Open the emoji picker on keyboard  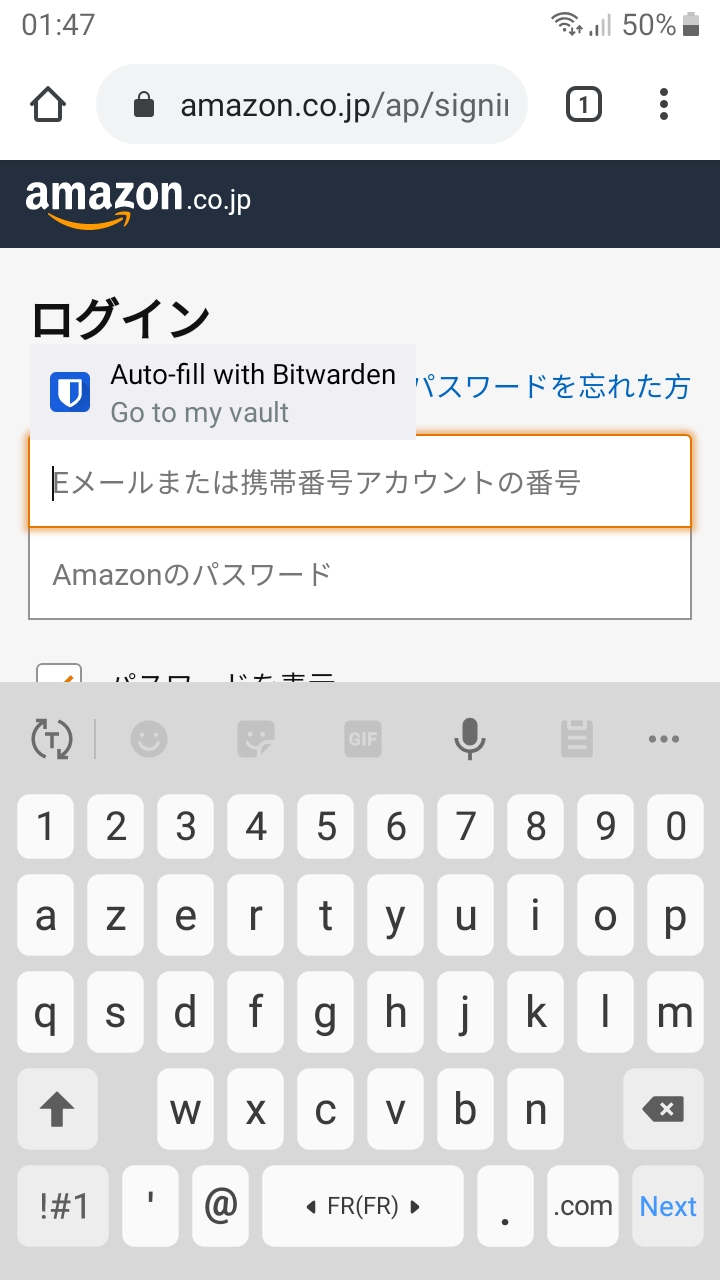(149, 740)
